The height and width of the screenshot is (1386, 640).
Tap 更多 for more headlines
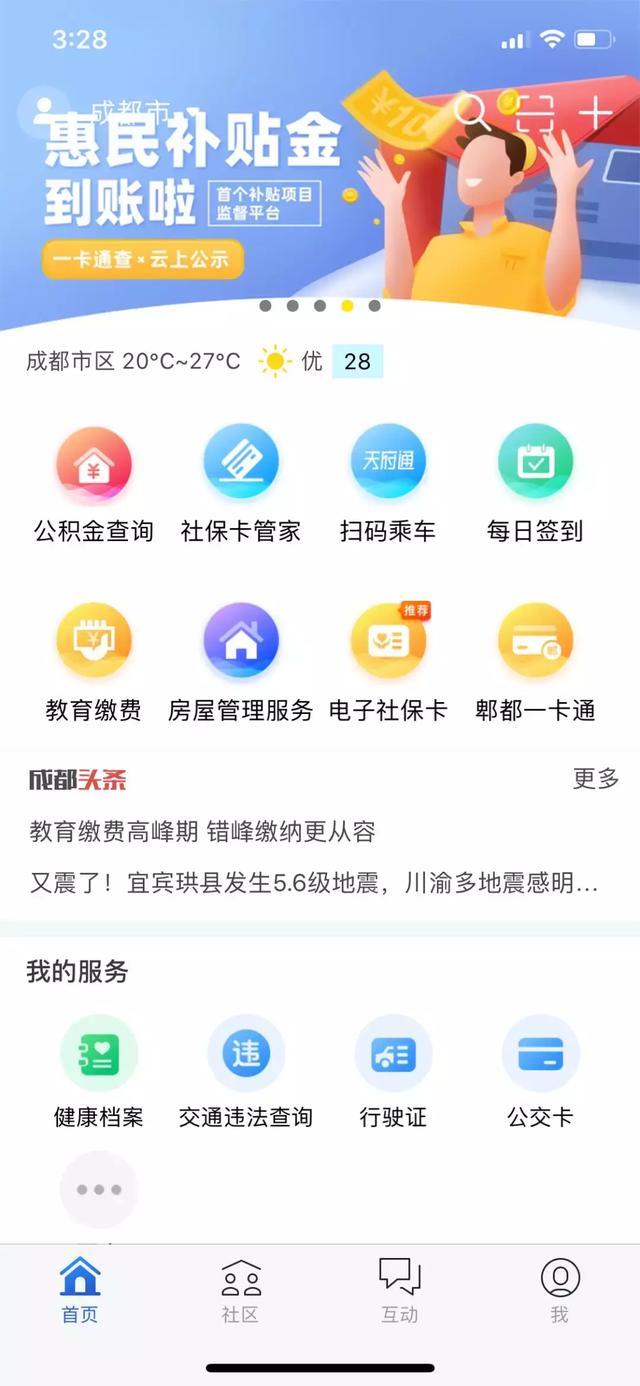[596, 779]
